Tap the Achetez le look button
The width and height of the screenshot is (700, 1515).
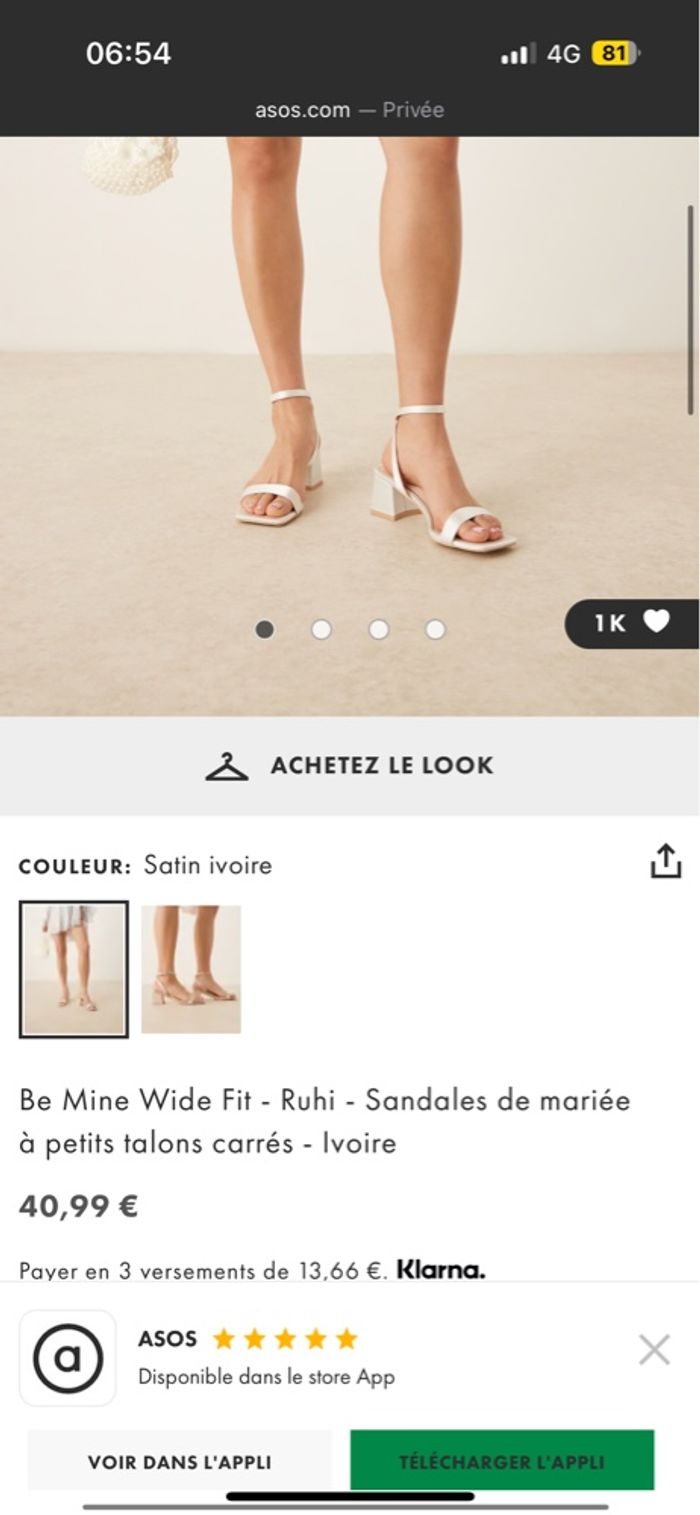pos(350,766)
